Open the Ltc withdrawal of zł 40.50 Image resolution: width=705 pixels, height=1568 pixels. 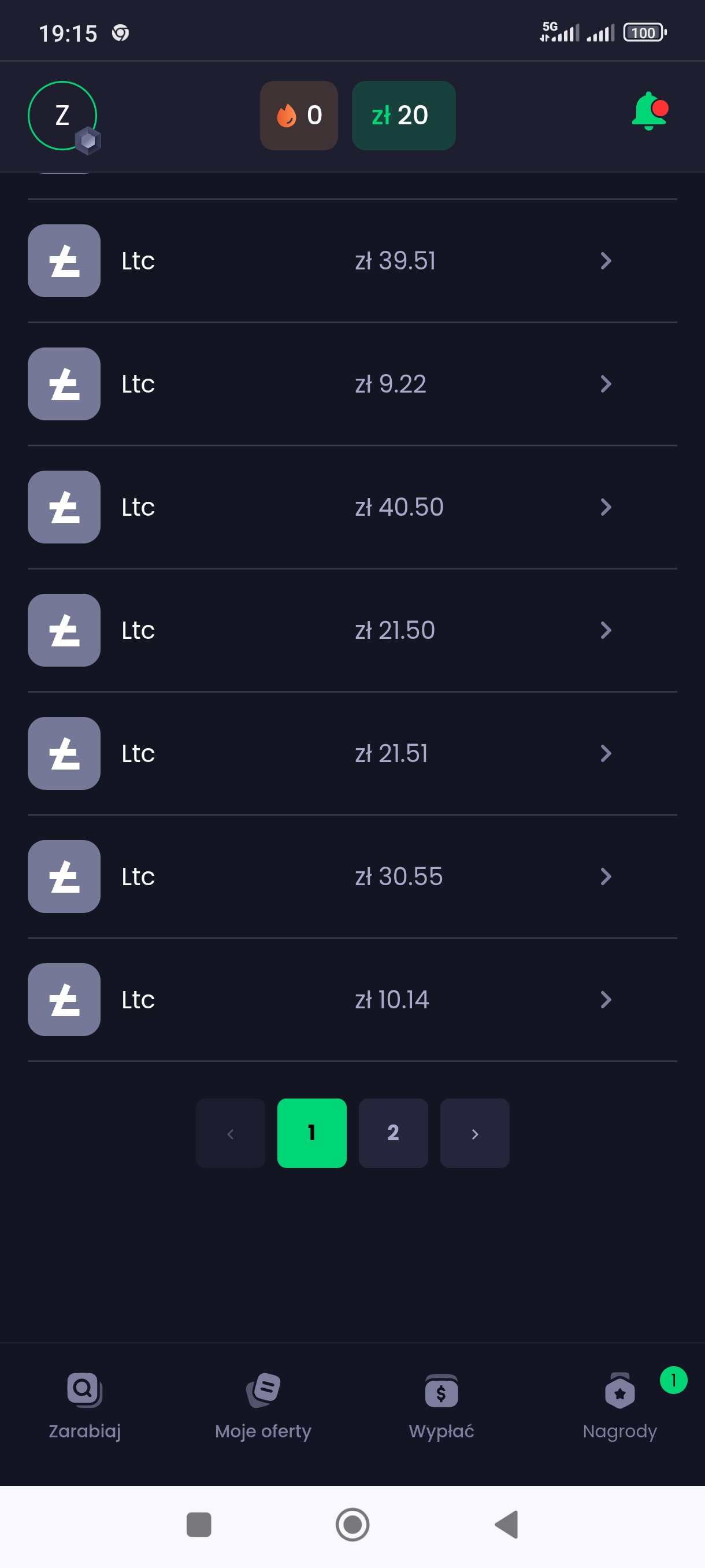[351, 507]
